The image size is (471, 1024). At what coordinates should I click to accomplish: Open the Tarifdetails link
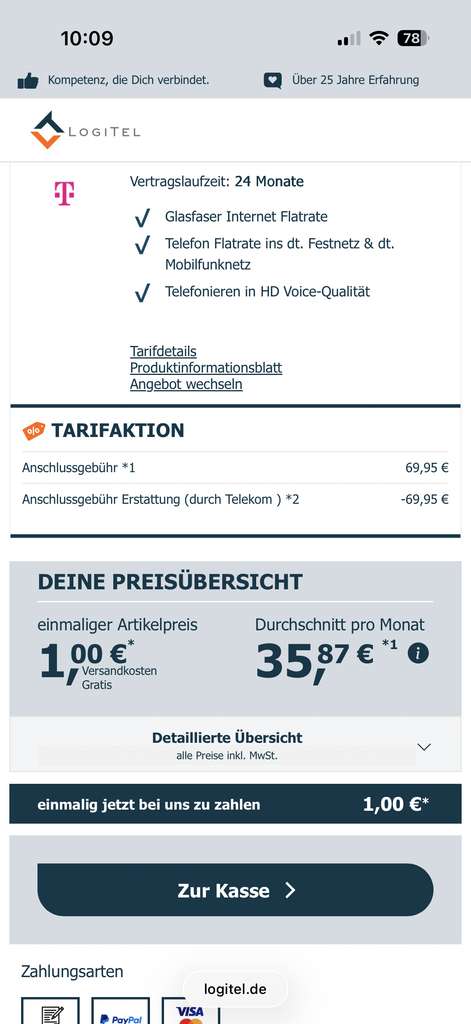pyautogui.click(x=163, y=351)
